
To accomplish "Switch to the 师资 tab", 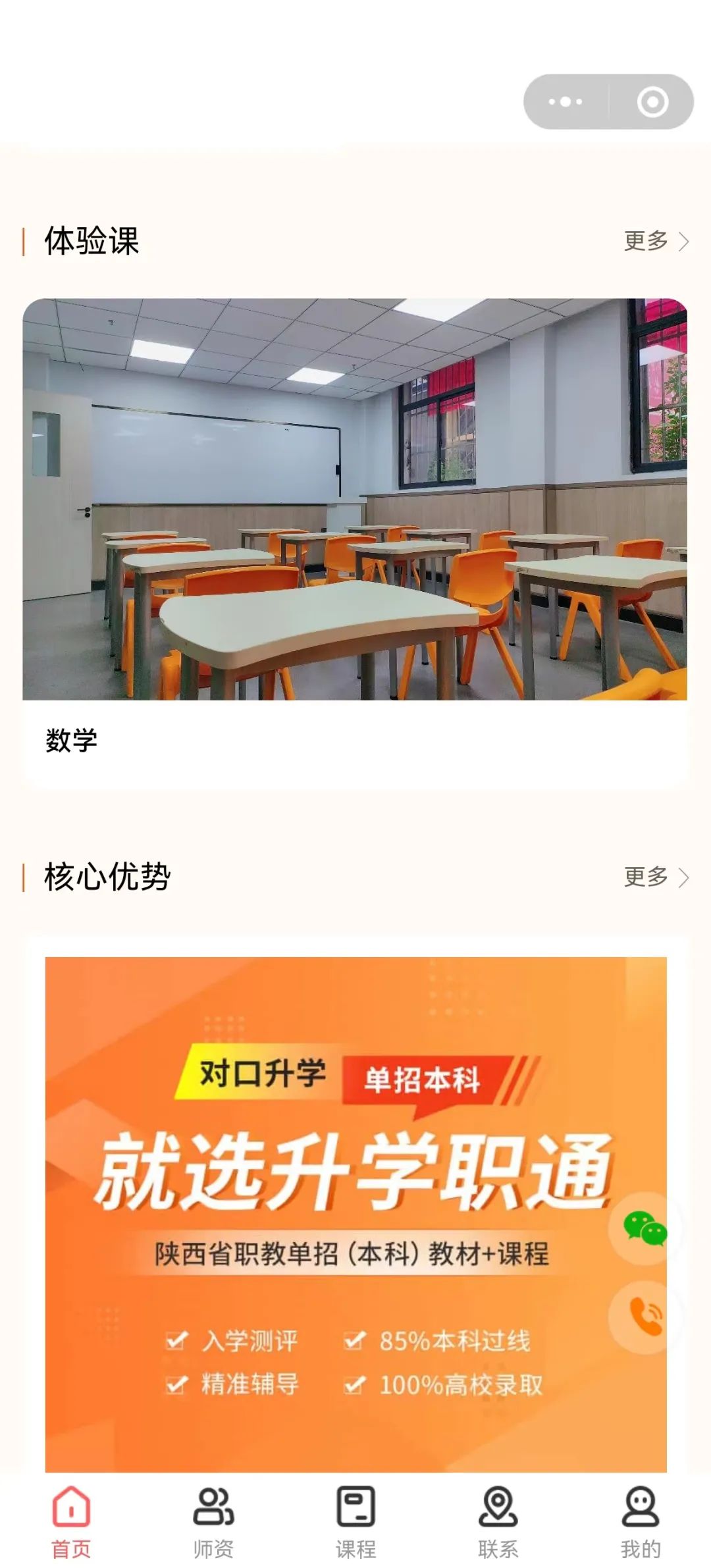I will (213, 1522).
